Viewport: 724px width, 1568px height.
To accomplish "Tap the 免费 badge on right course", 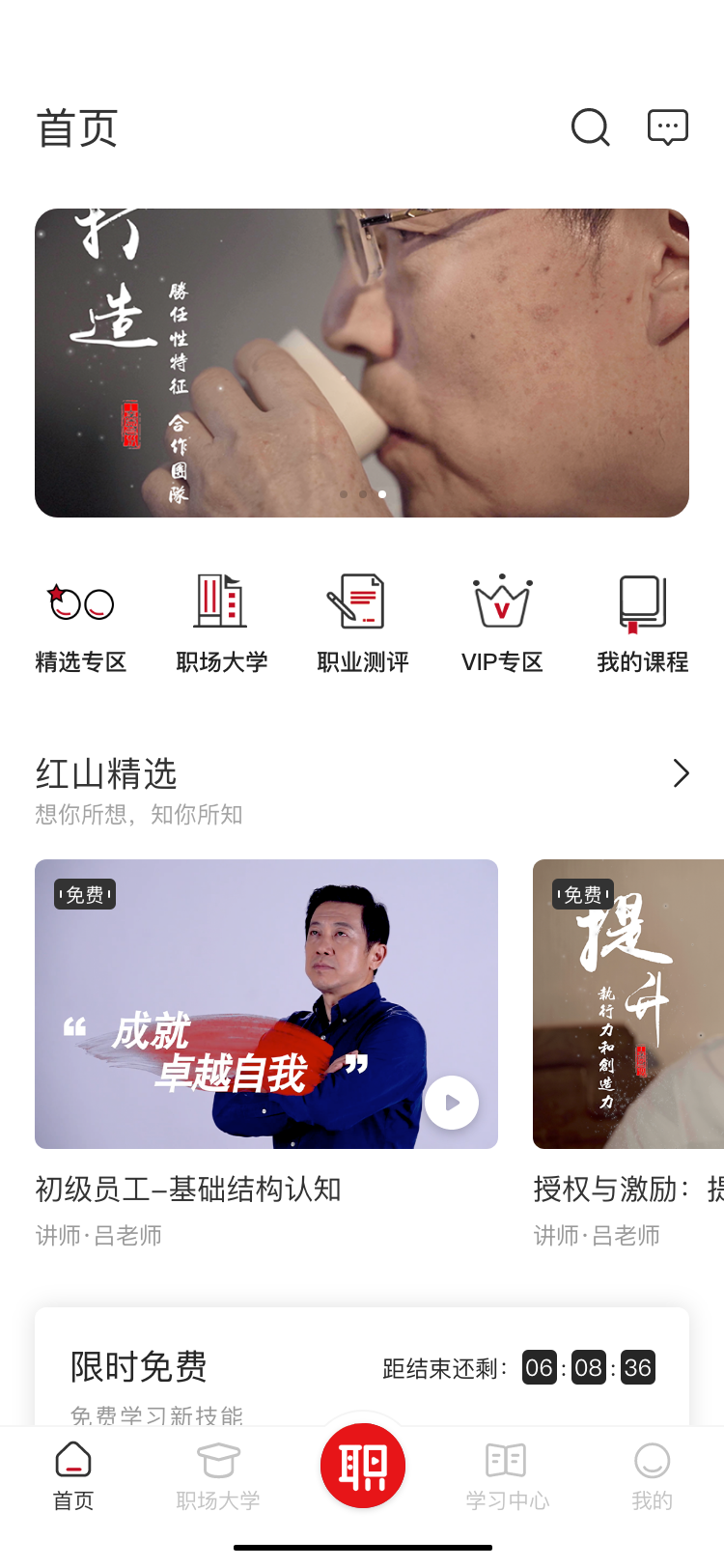I will coord(582,895).
